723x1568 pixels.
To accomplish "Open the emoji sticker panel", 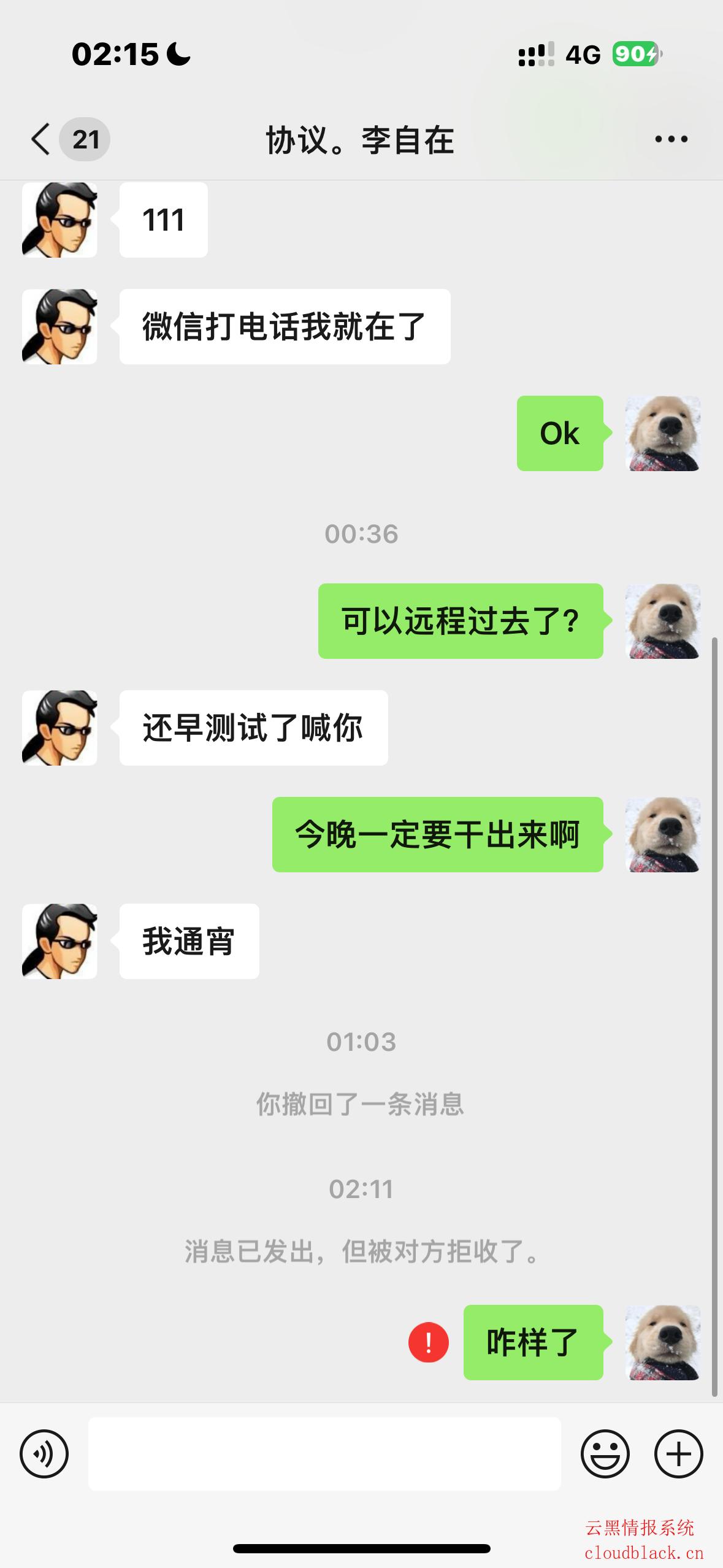I will pyautogui.click(x=605, y=1453).
